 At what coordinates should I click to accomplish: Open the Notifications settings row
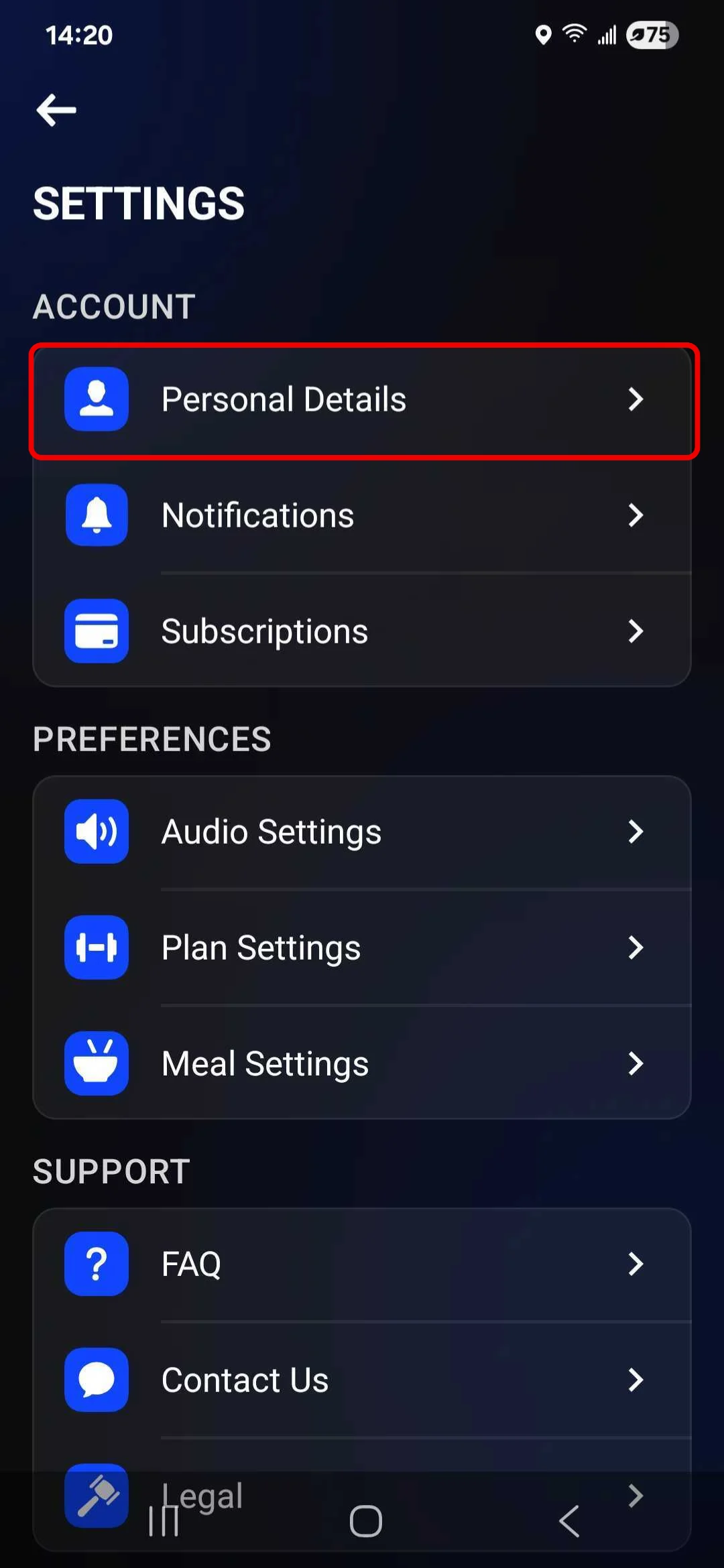pos(362,515)
